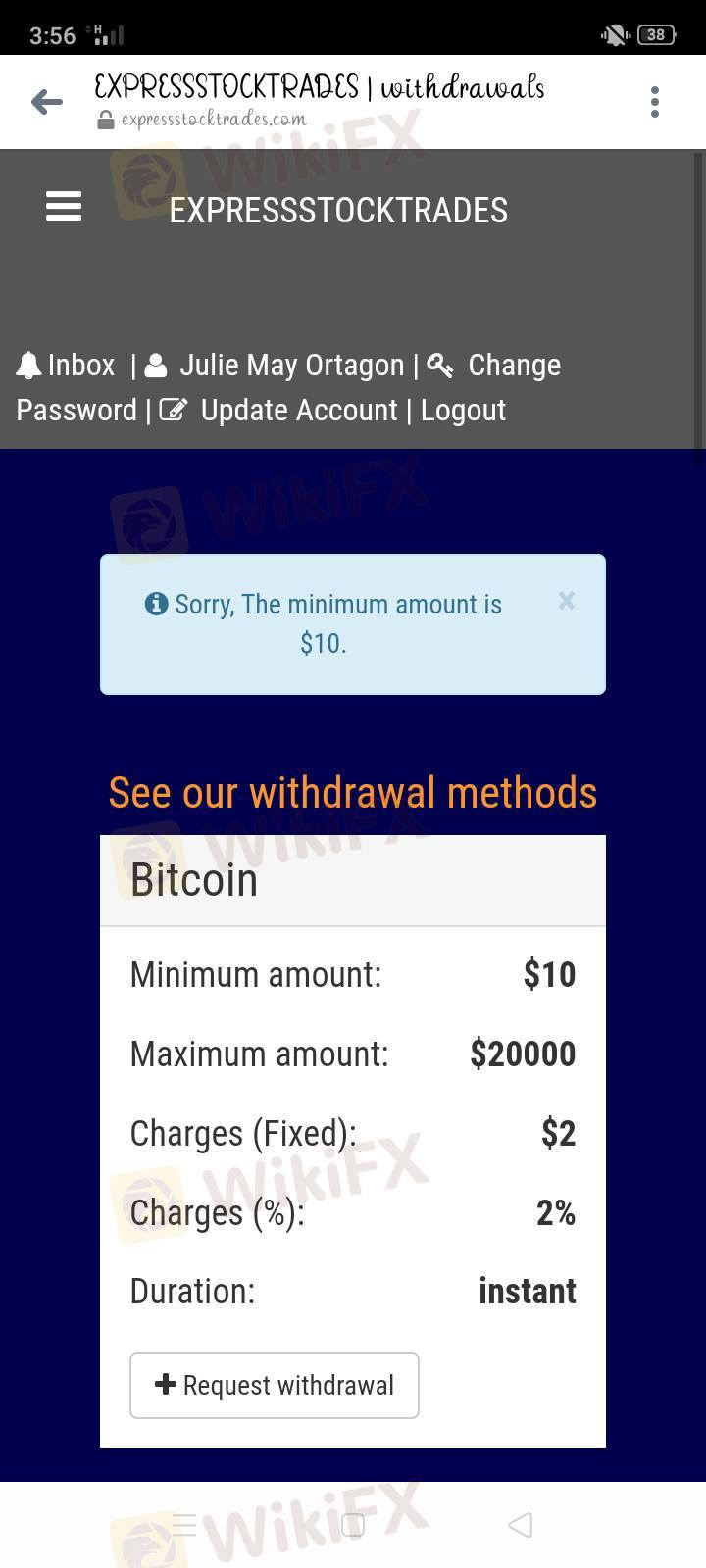Tap the system home button
Viewport: 706px width, 1568px height.
point(353,1525)
